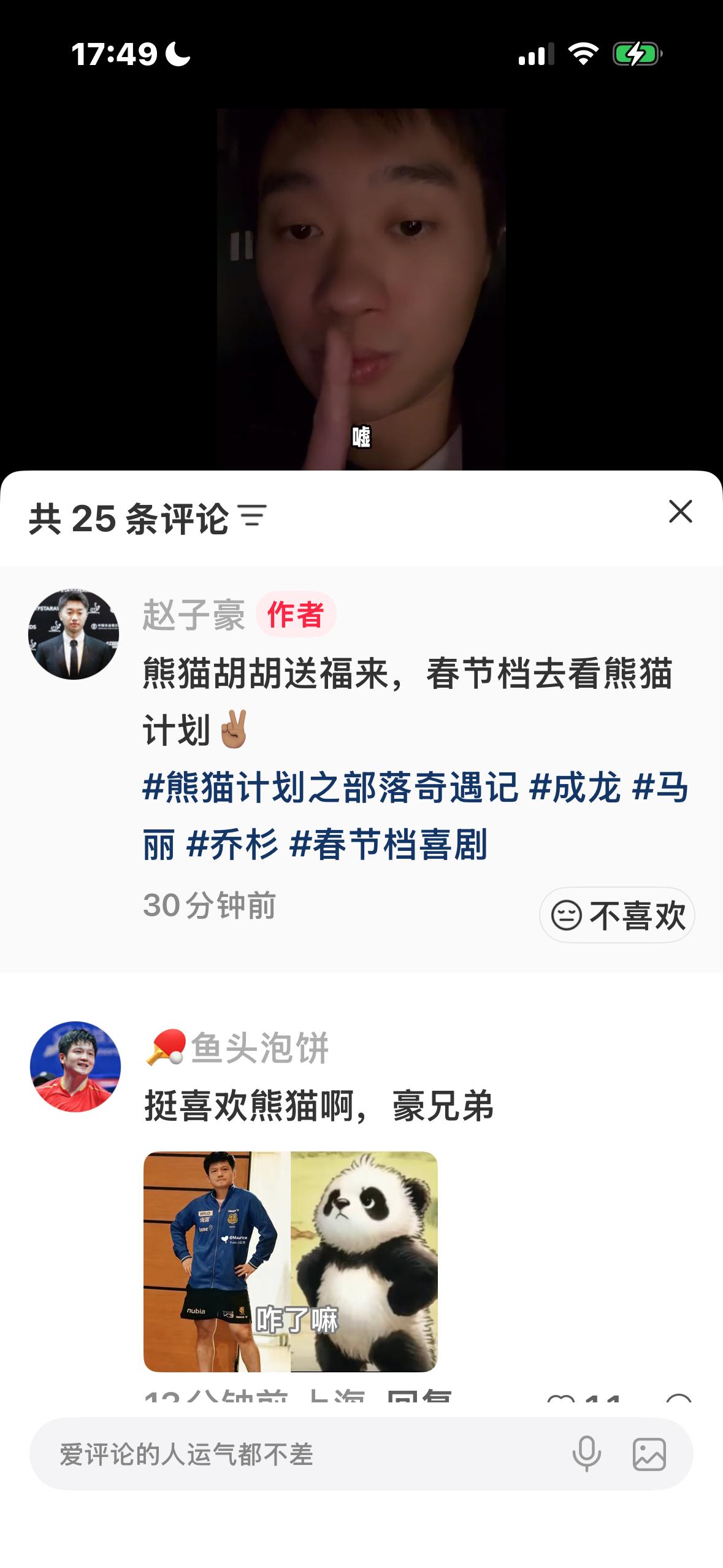View 鱼头泡饼's profile avatar
This screenshot has height=1568, width=723.
coord(75,1066)
